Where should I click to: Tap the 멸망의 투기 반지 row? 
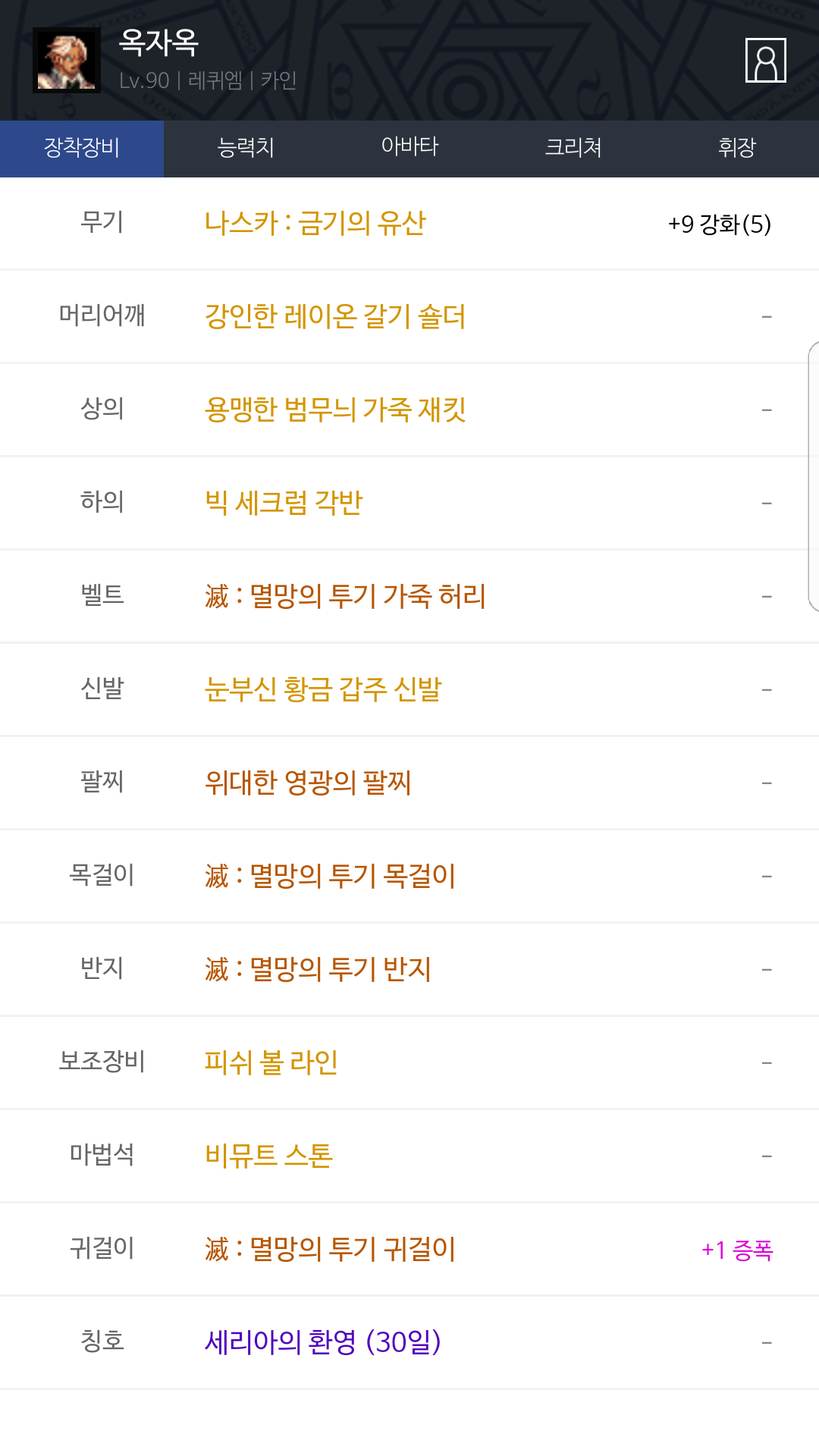coord(409,969)
